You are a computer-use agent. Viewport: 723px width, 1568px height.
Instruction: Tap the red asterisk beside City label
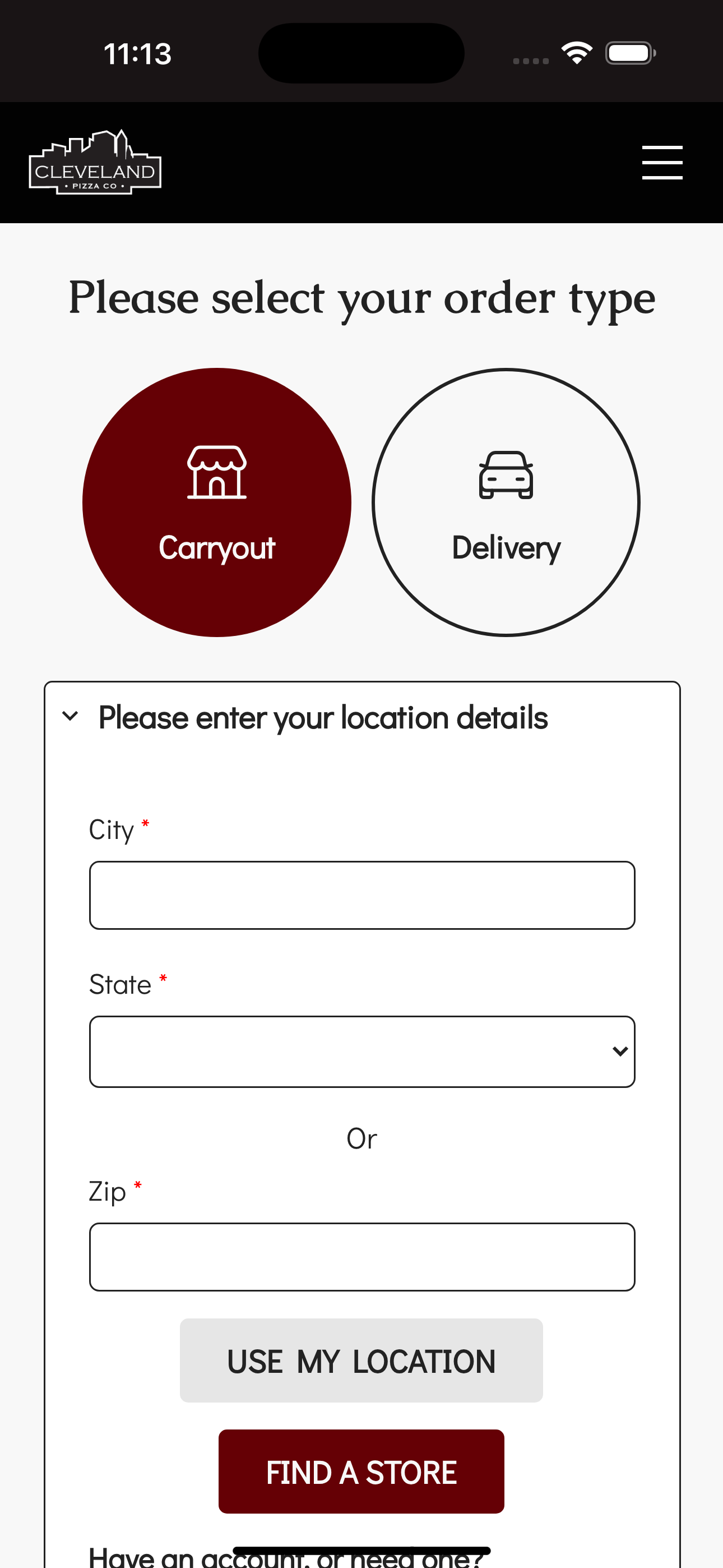coord(145,823)
